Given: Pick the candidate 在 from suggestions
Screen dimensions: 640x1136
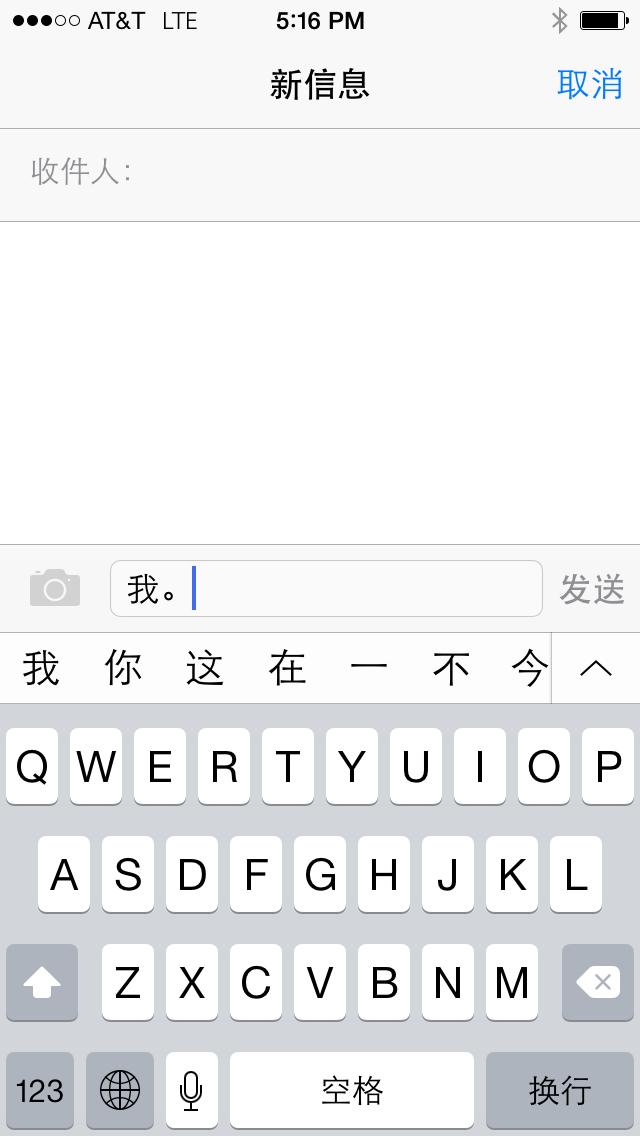Looking at the screenshot, I should coord(288,667).
